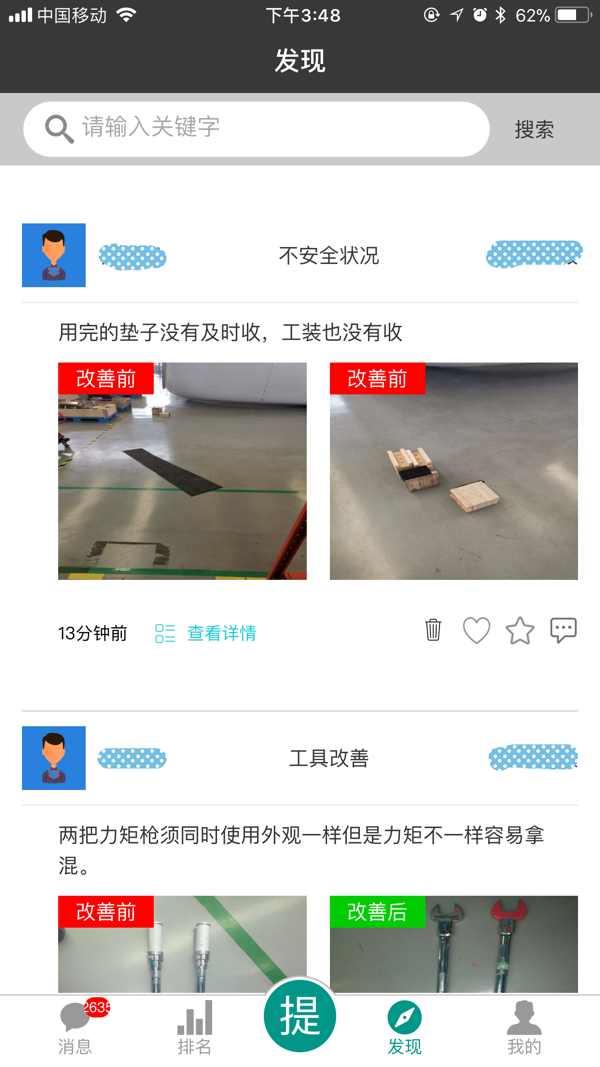This screenshot has height=1067, width=600.
Task: Favorite the 不安全状况 post with star icon
Action: (520, 631)
